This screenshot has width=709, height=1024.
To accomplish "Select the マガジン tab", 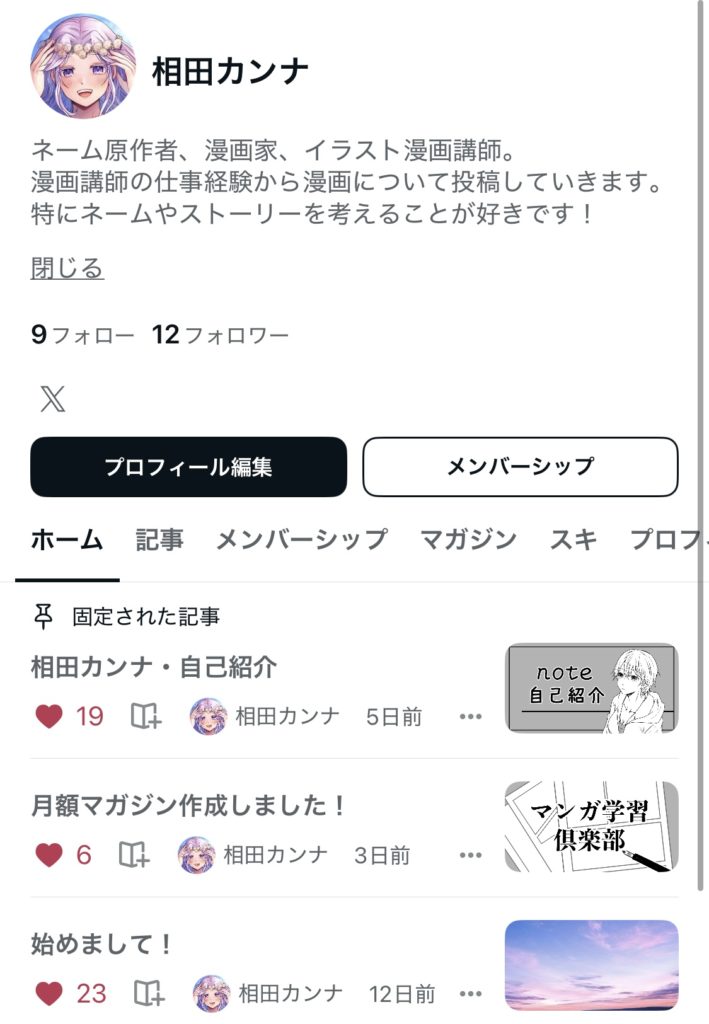I will (468, 540).
